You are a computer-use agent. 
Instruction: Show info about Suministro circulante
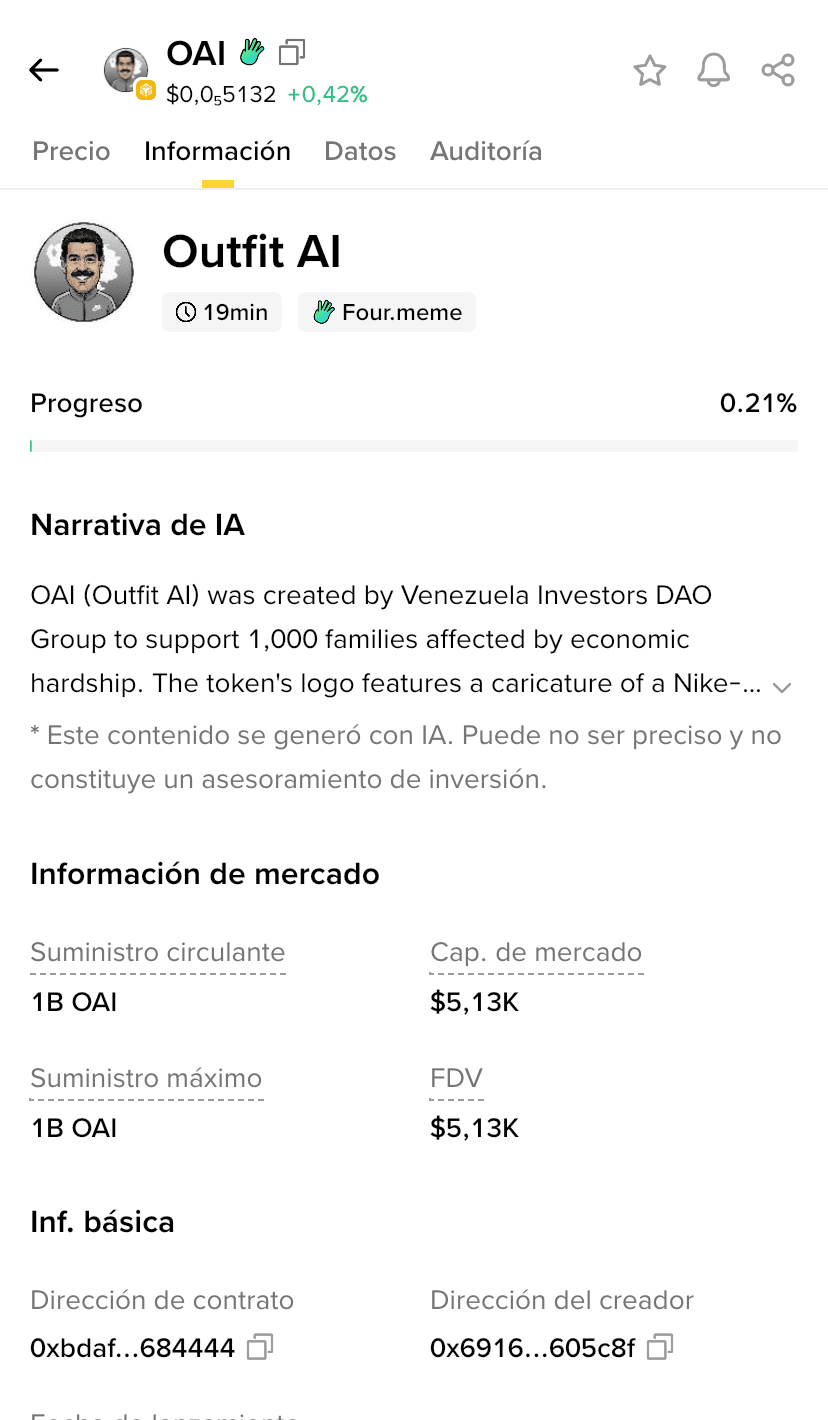point(158,953)
